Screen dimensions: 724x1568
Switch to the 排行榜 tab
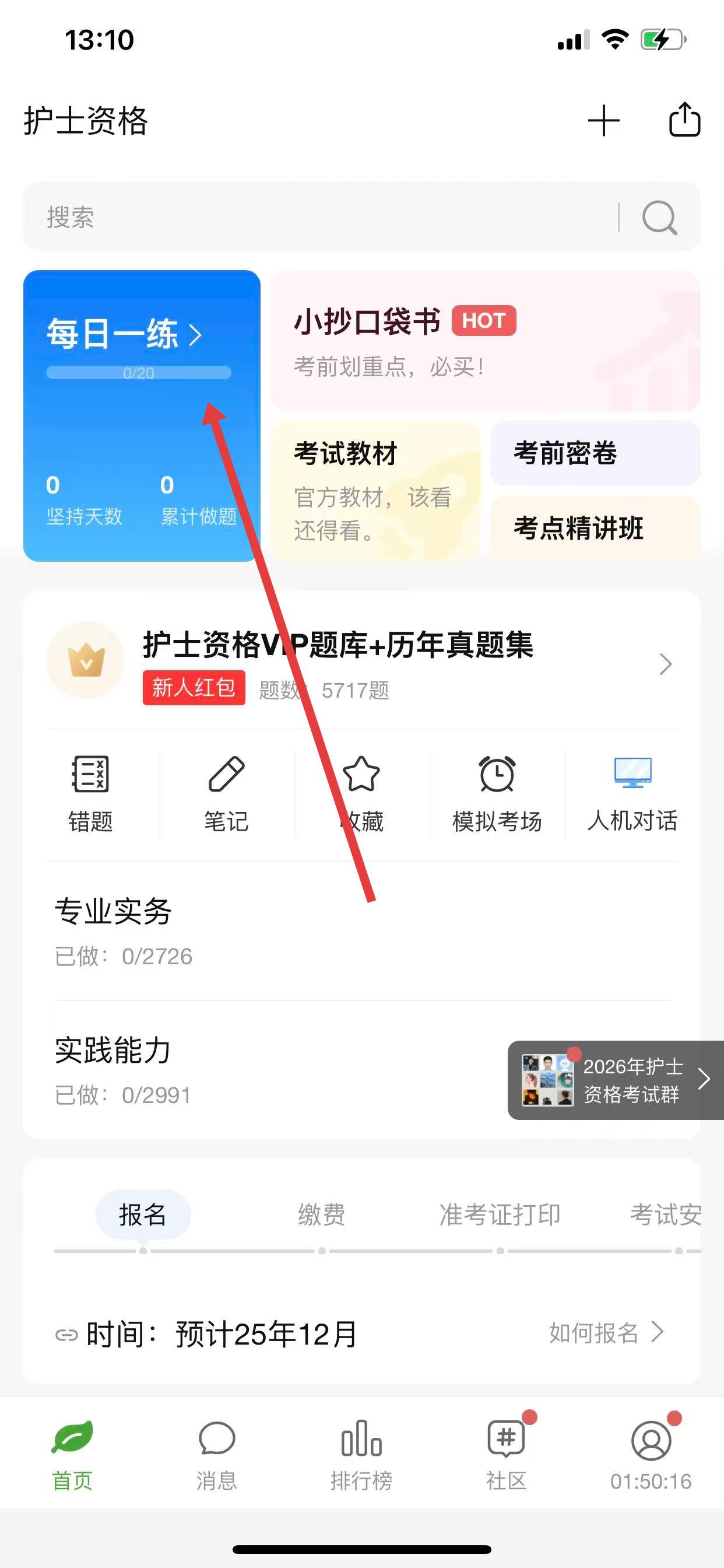click(361, 1455)
